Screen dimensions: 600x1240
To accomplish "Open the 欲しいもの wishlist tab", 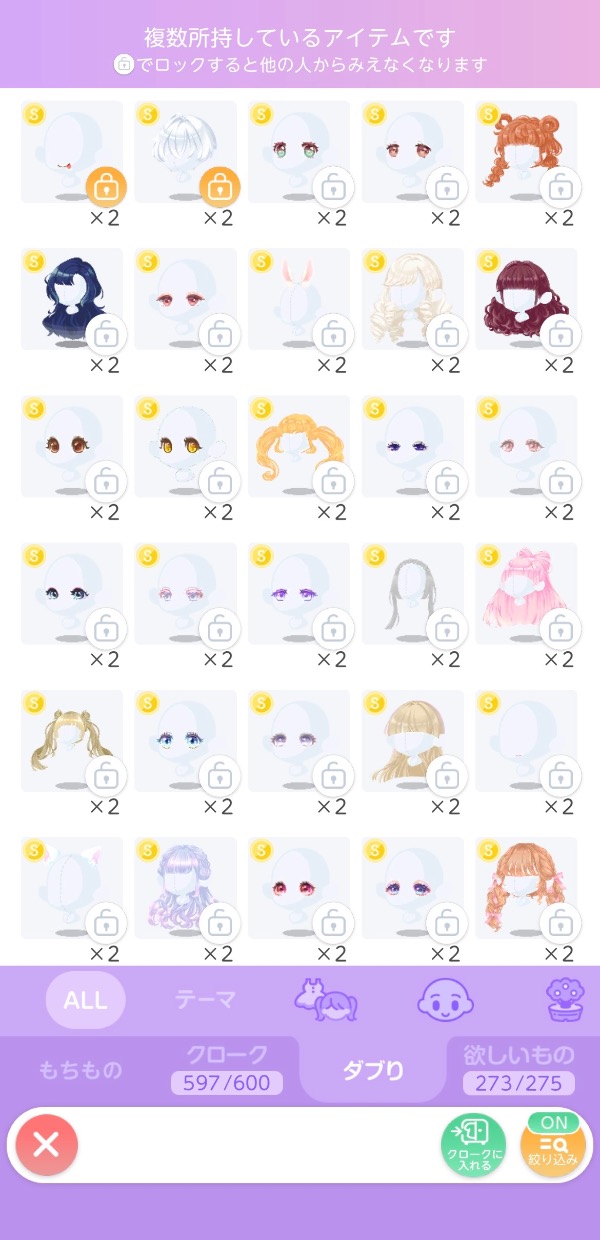I will [x=519, y=1068].
